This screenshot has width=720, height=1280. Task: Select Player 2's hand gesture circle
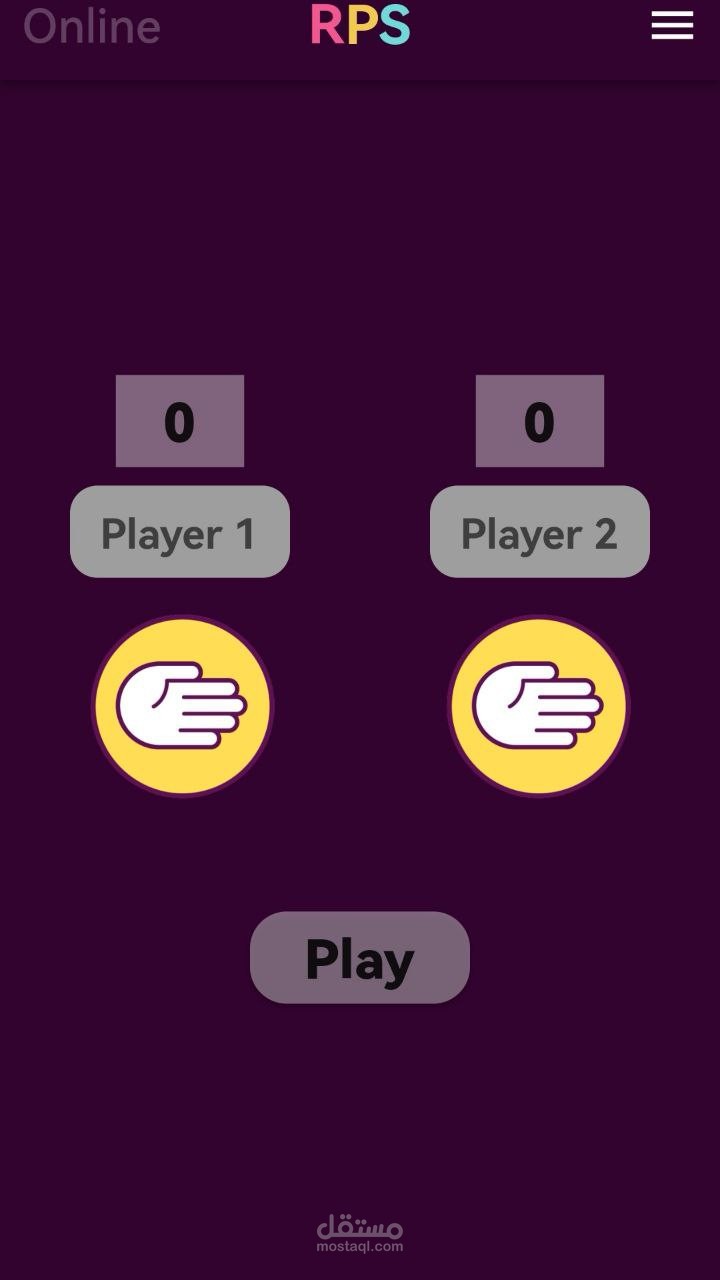tap(539, 706)
